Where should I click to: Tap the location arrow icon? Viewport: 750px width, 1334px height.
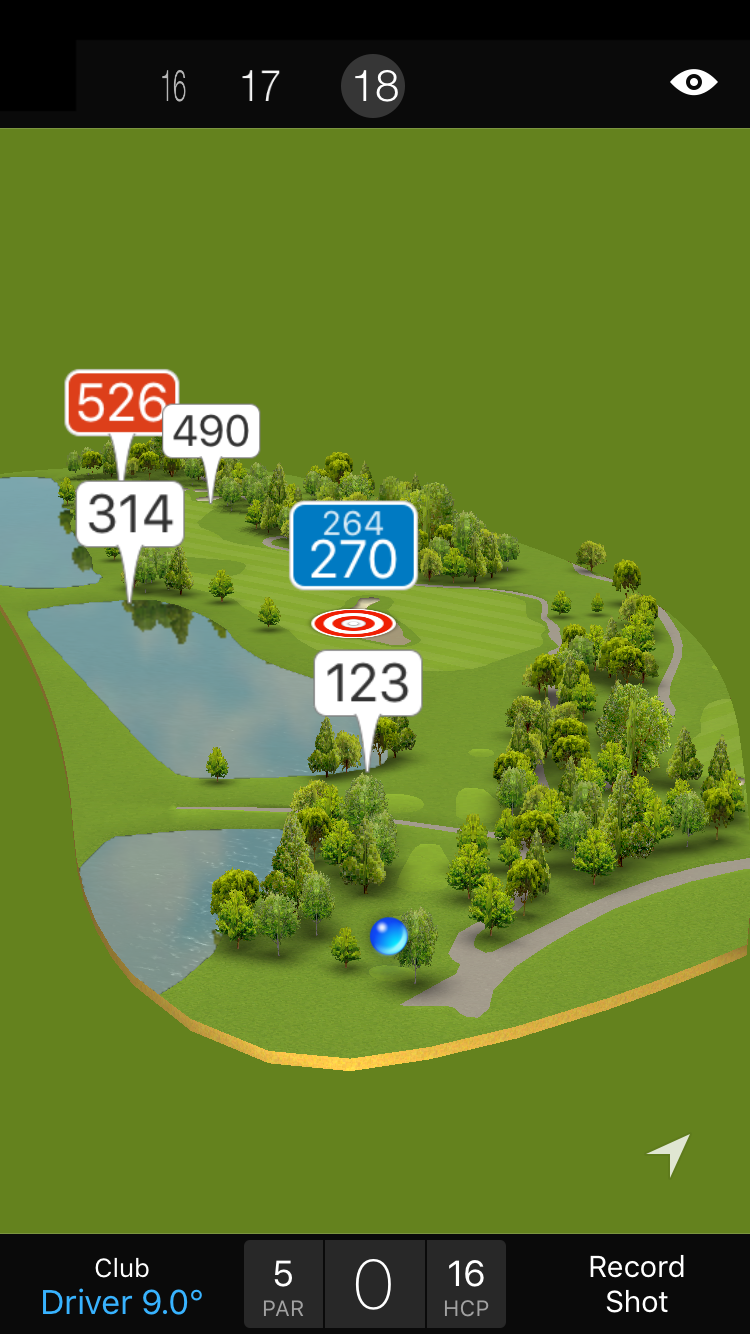pyautogui.click(x=668, y=1155)
